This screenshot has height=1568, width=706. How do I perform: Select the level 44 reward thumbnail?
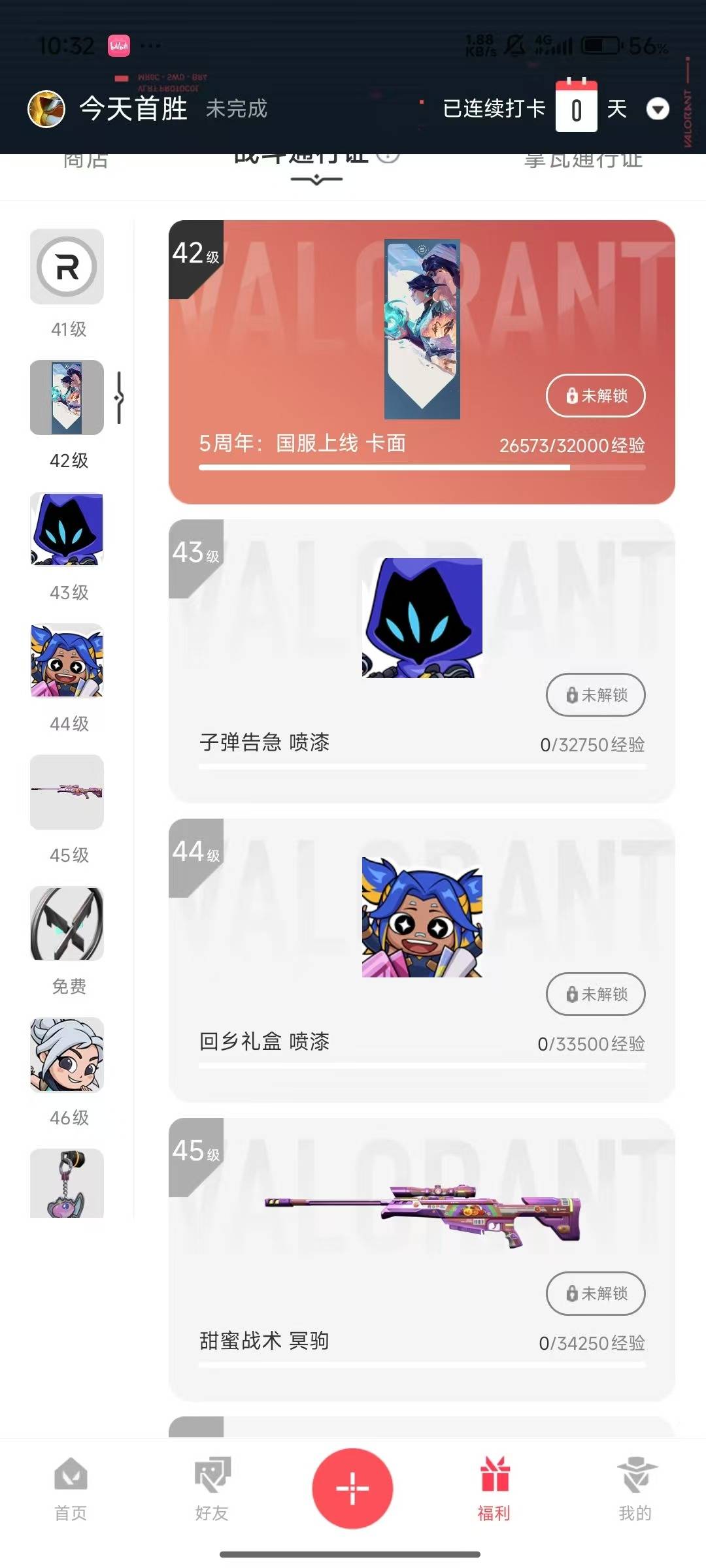click(x=67, y=661)
